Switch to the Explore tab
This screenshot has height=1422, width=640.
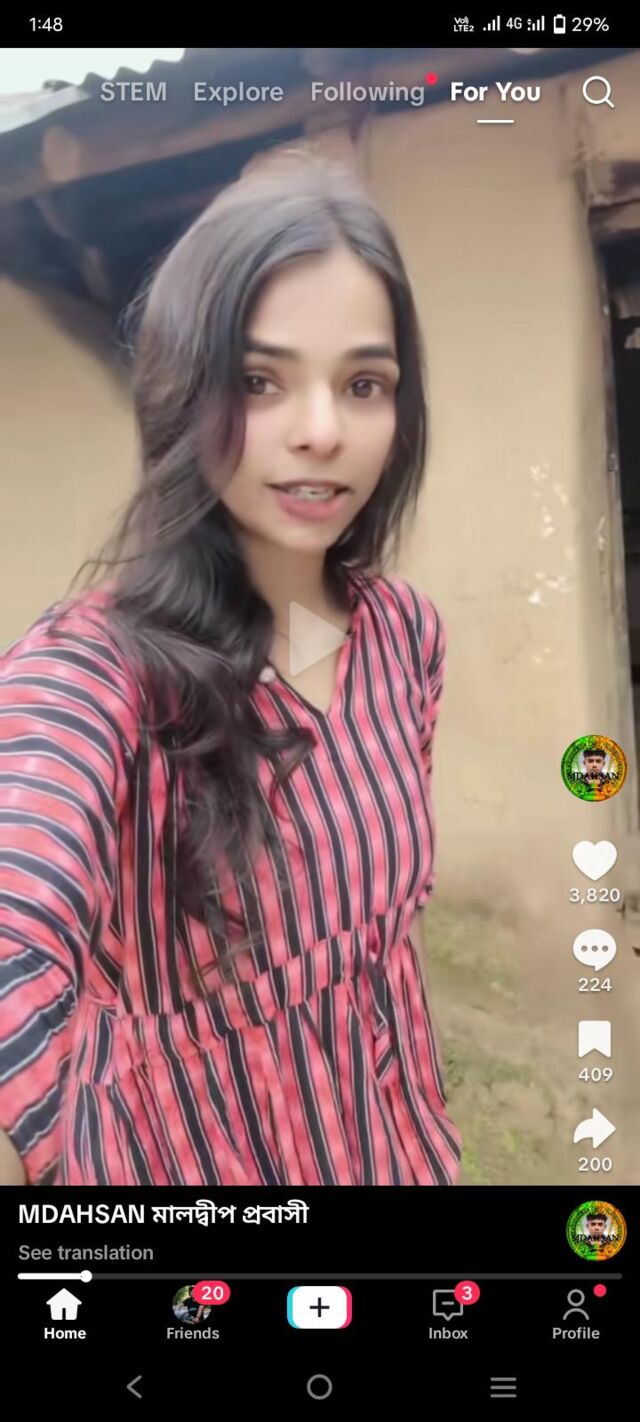point(238,92)
